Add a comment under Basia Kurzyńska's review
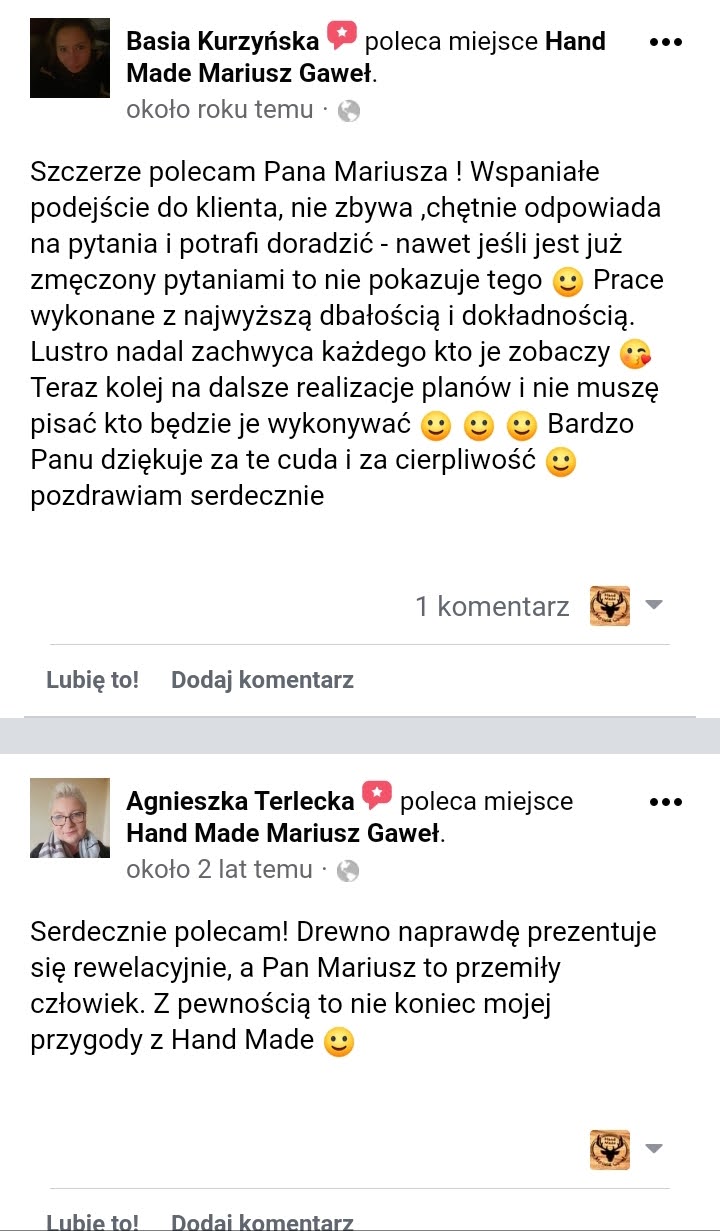 262,680
